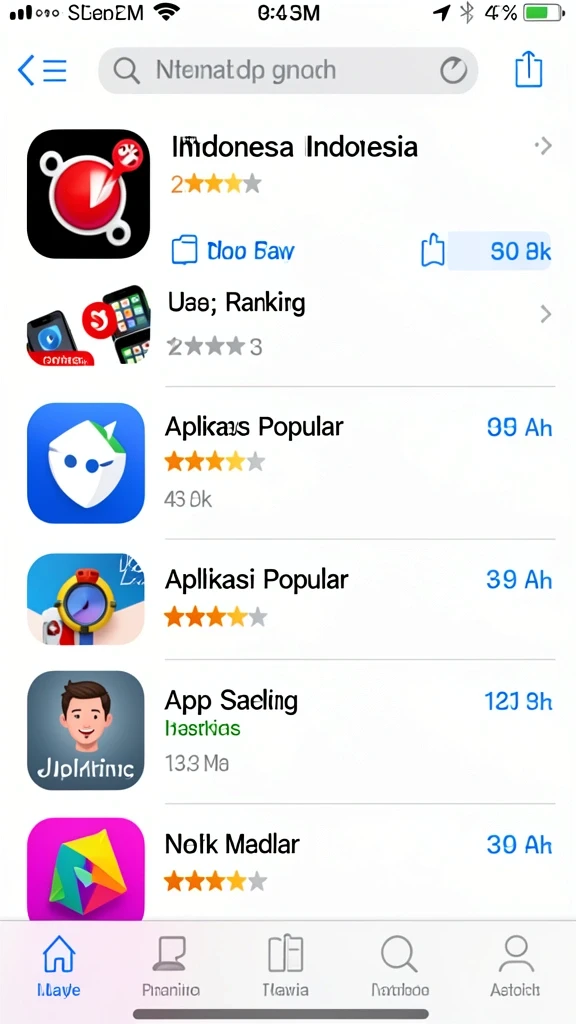
Task: Tap the search field in the top bar
Action: coord(287,70)
